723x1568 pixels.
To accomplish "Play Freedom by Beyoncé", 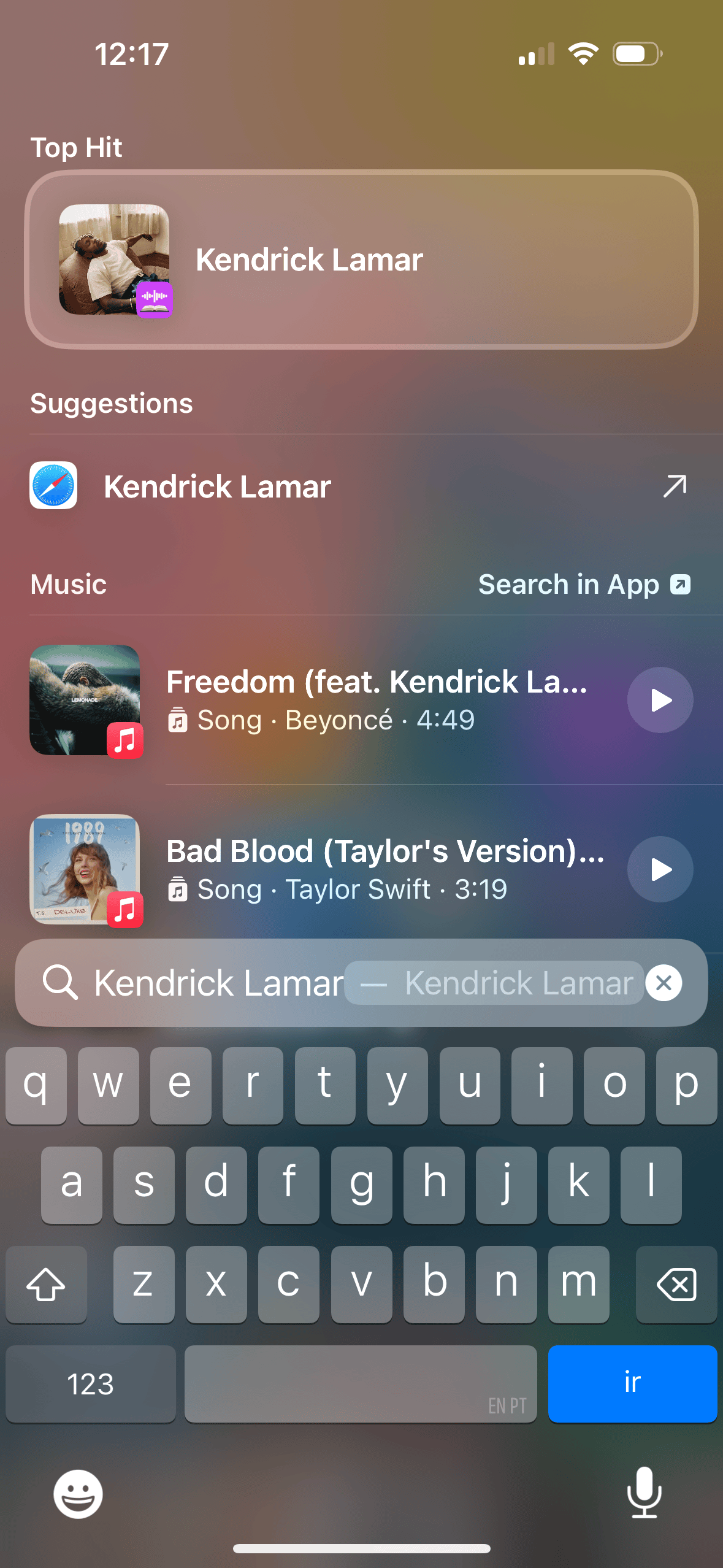I will pyautogui.click(x=660, y=700).
